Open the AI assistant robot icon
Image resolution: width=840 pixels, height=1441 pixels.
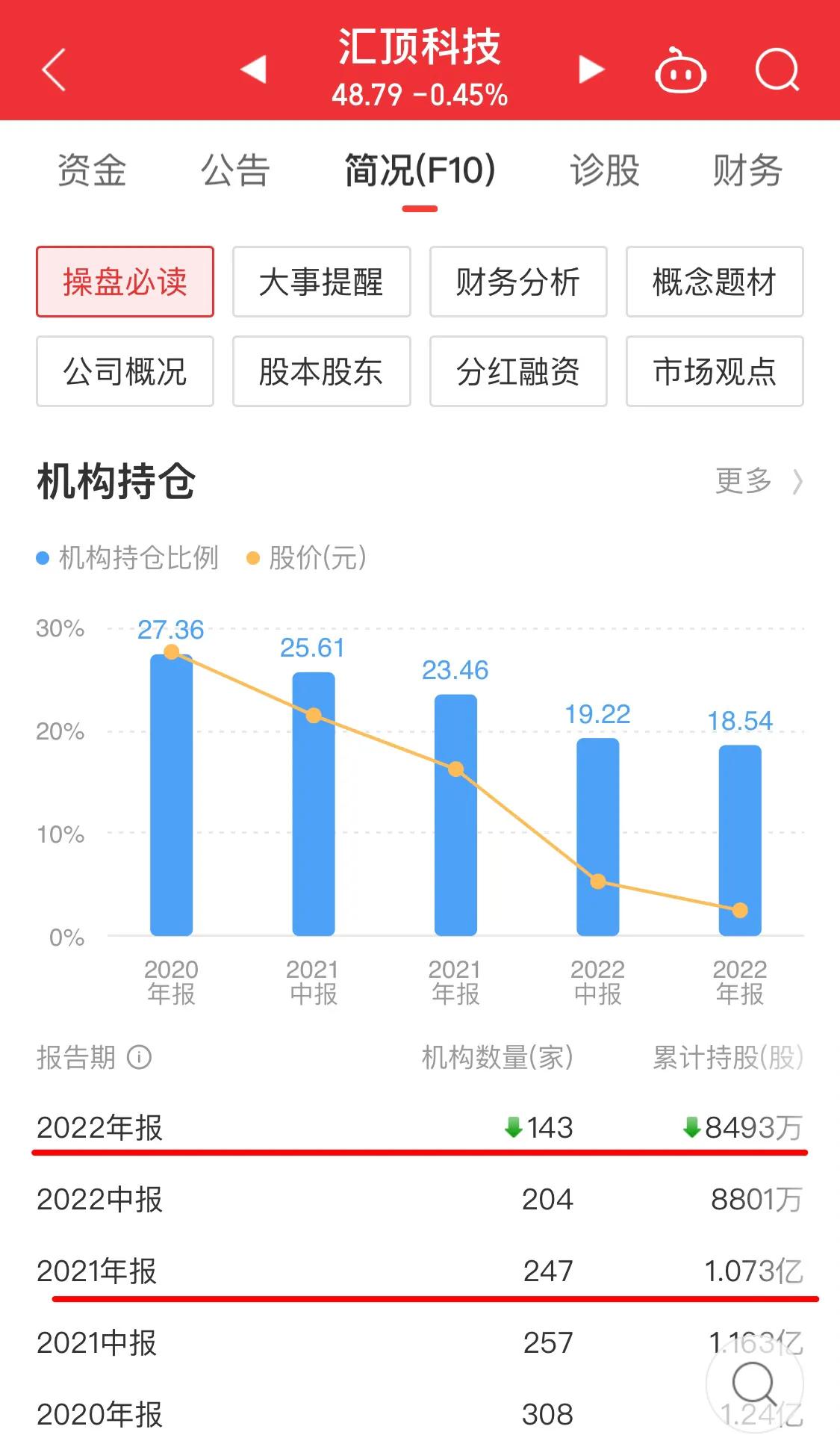682,71
